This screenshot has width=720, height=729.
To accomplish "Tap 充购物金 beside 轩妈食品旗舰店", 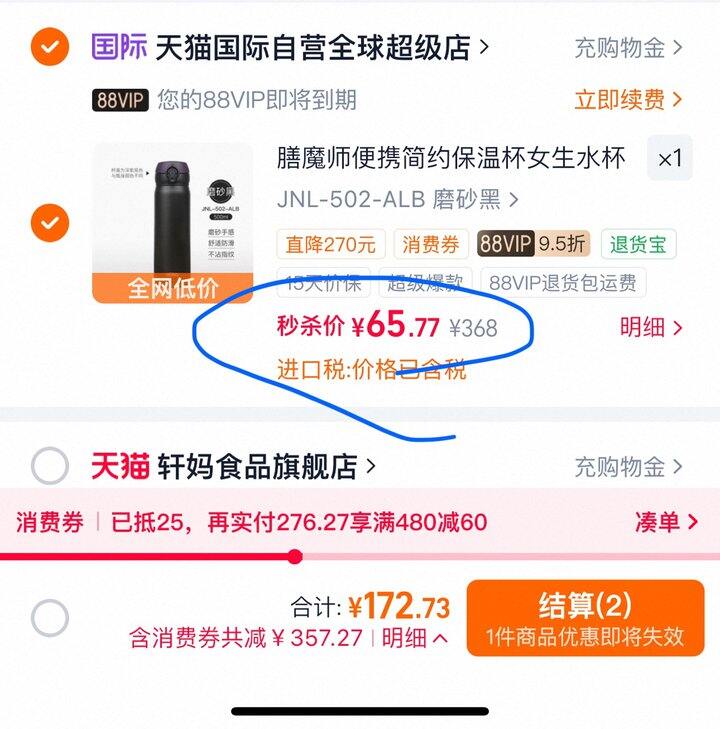I will coord(628,466).
